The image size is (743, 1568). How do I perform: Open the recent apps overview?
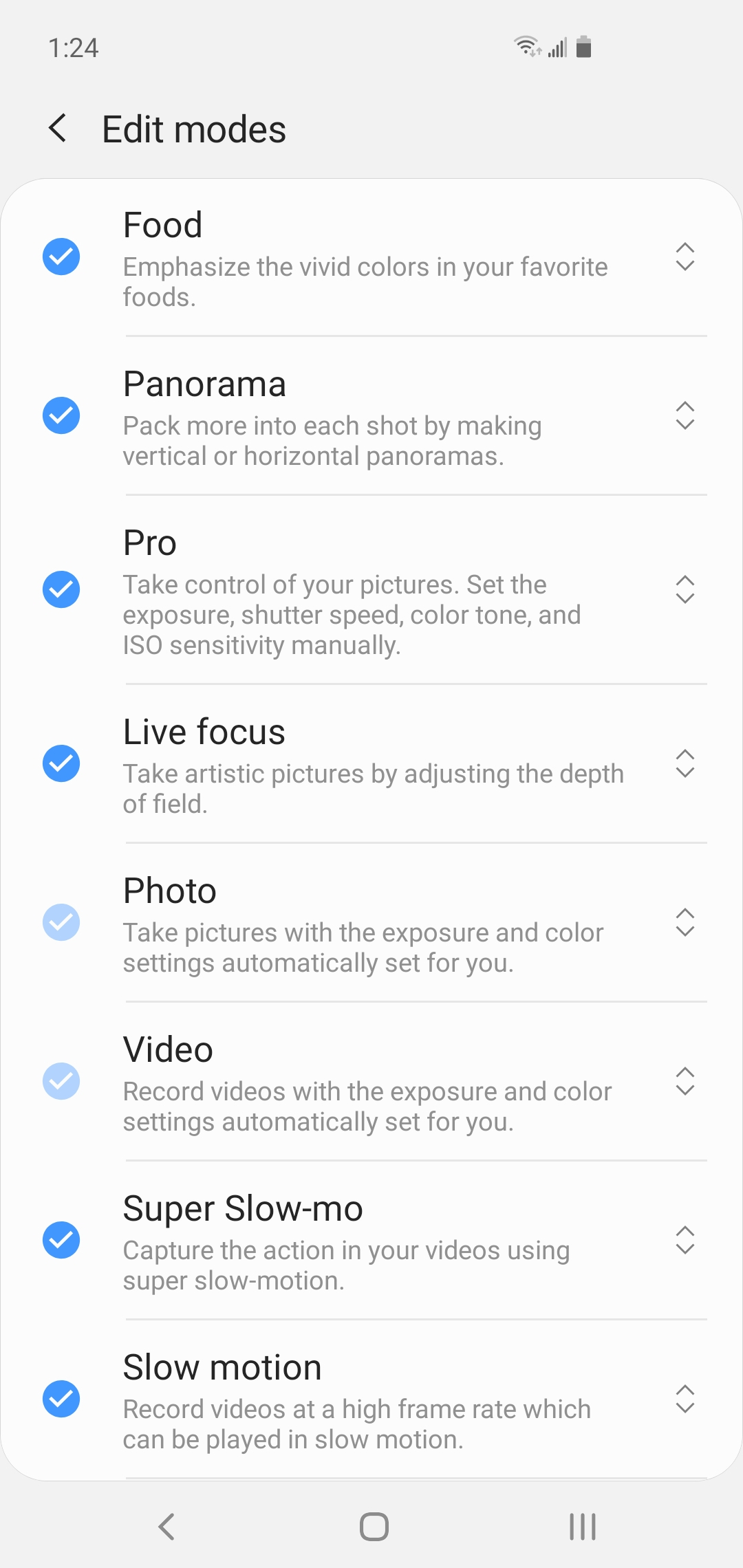coord(583,1527)
